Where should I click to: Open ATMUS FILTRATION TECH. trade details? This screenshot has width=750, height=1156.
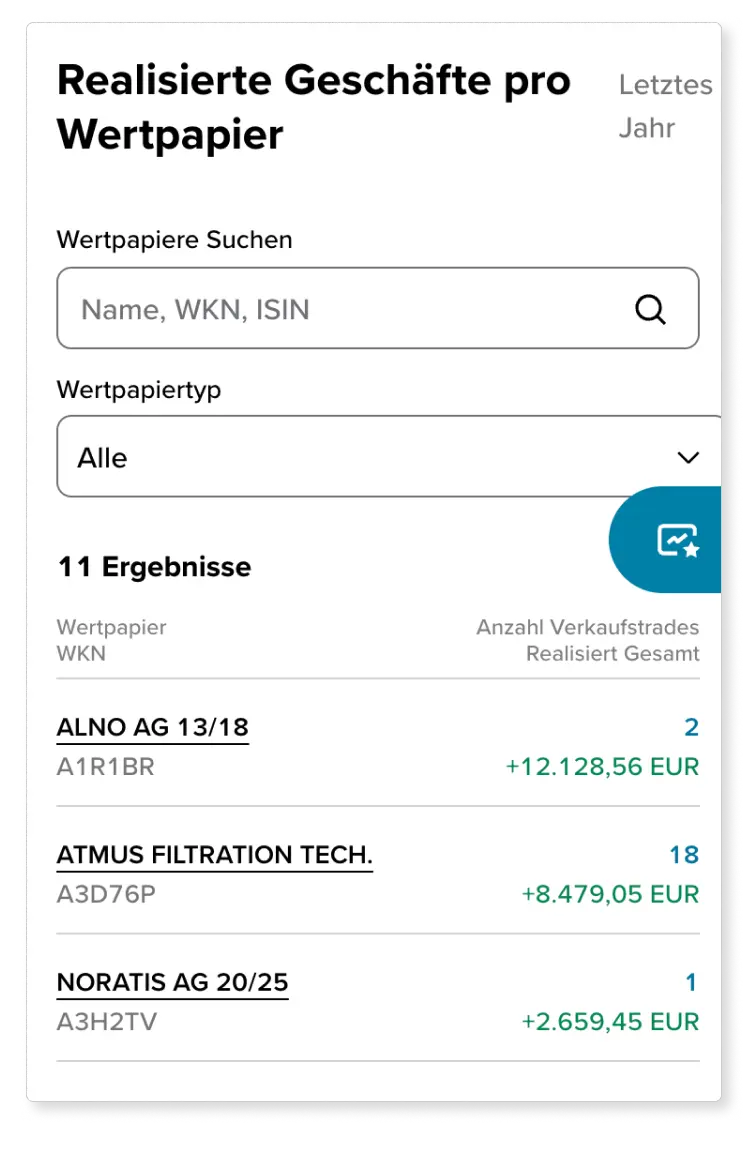click(214, 855)
